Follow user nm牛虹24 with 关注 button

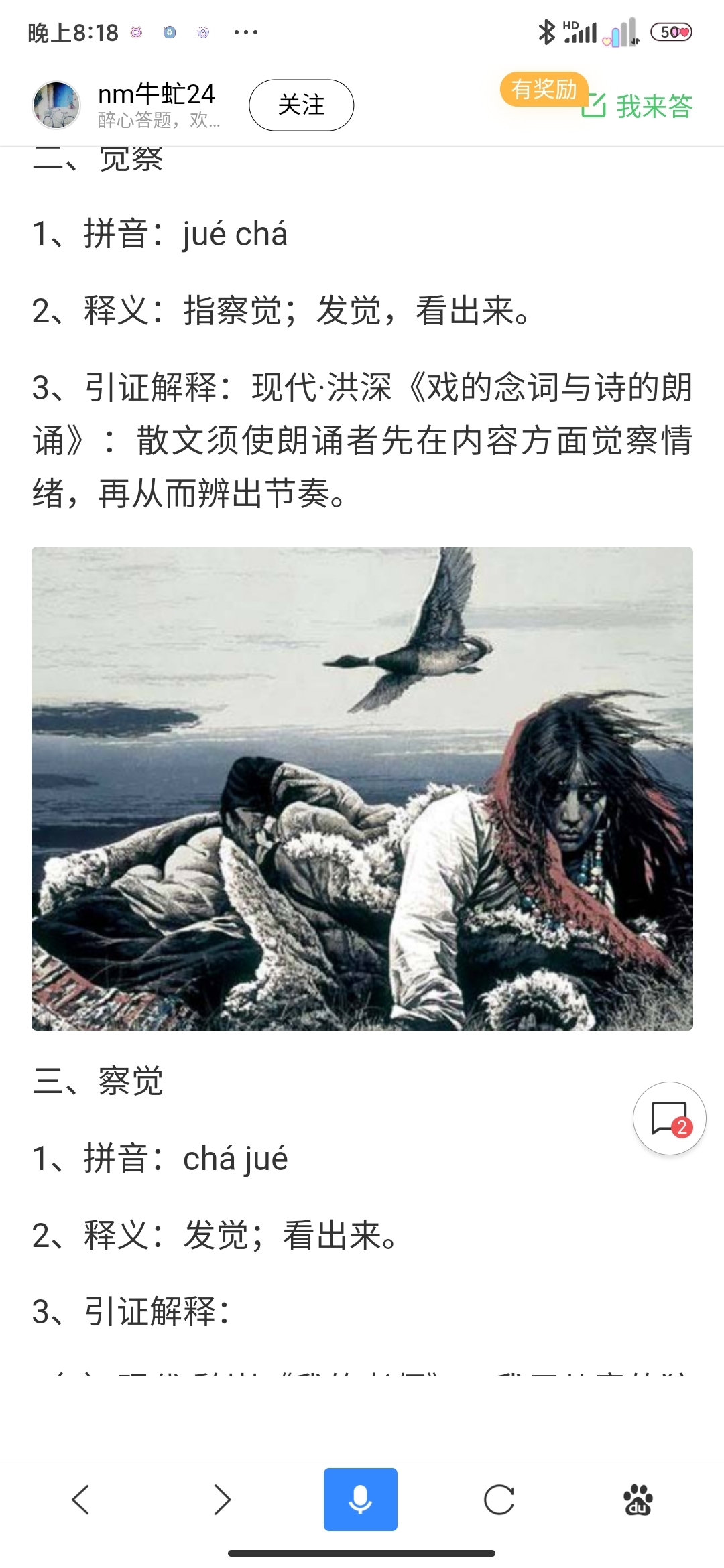301,105
